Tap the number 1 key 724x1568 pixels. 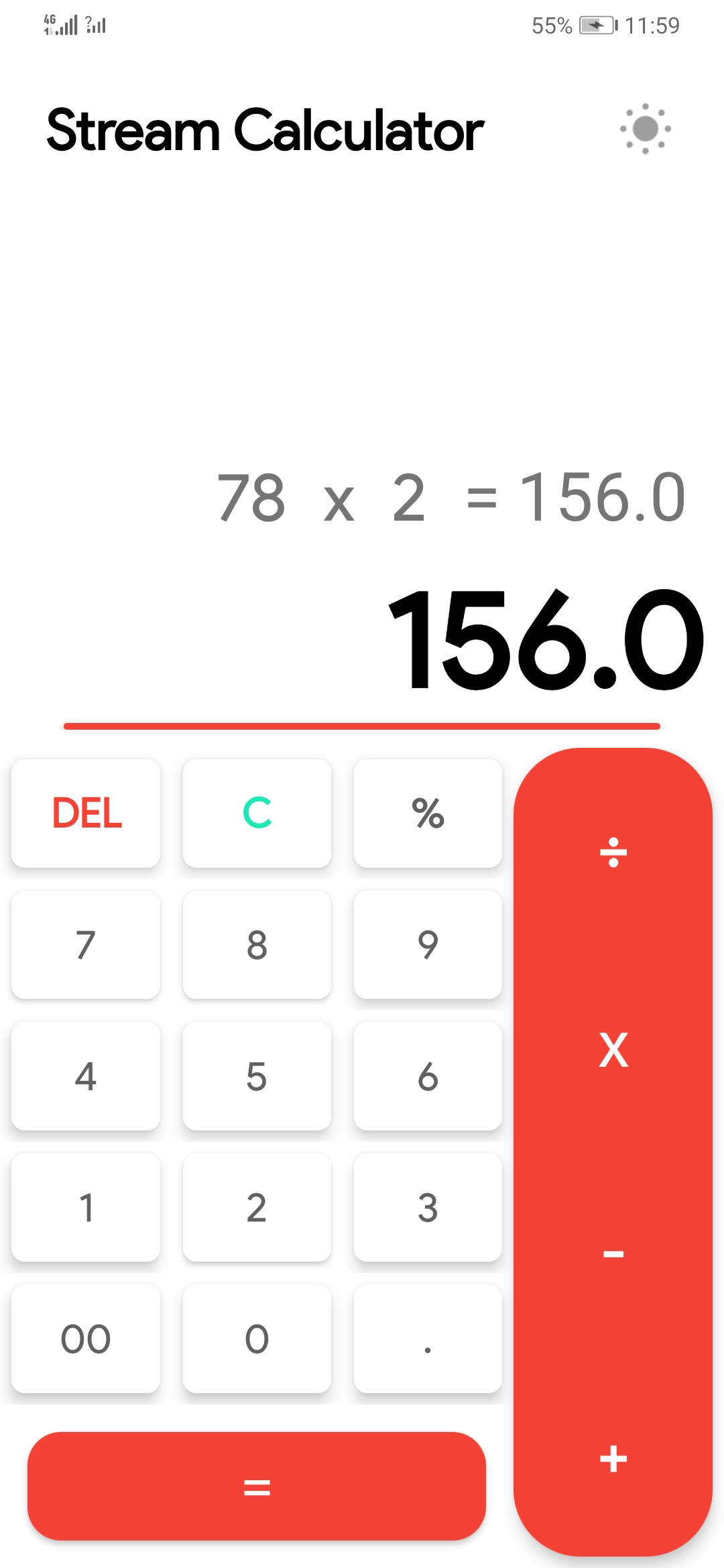[86, 1207]
